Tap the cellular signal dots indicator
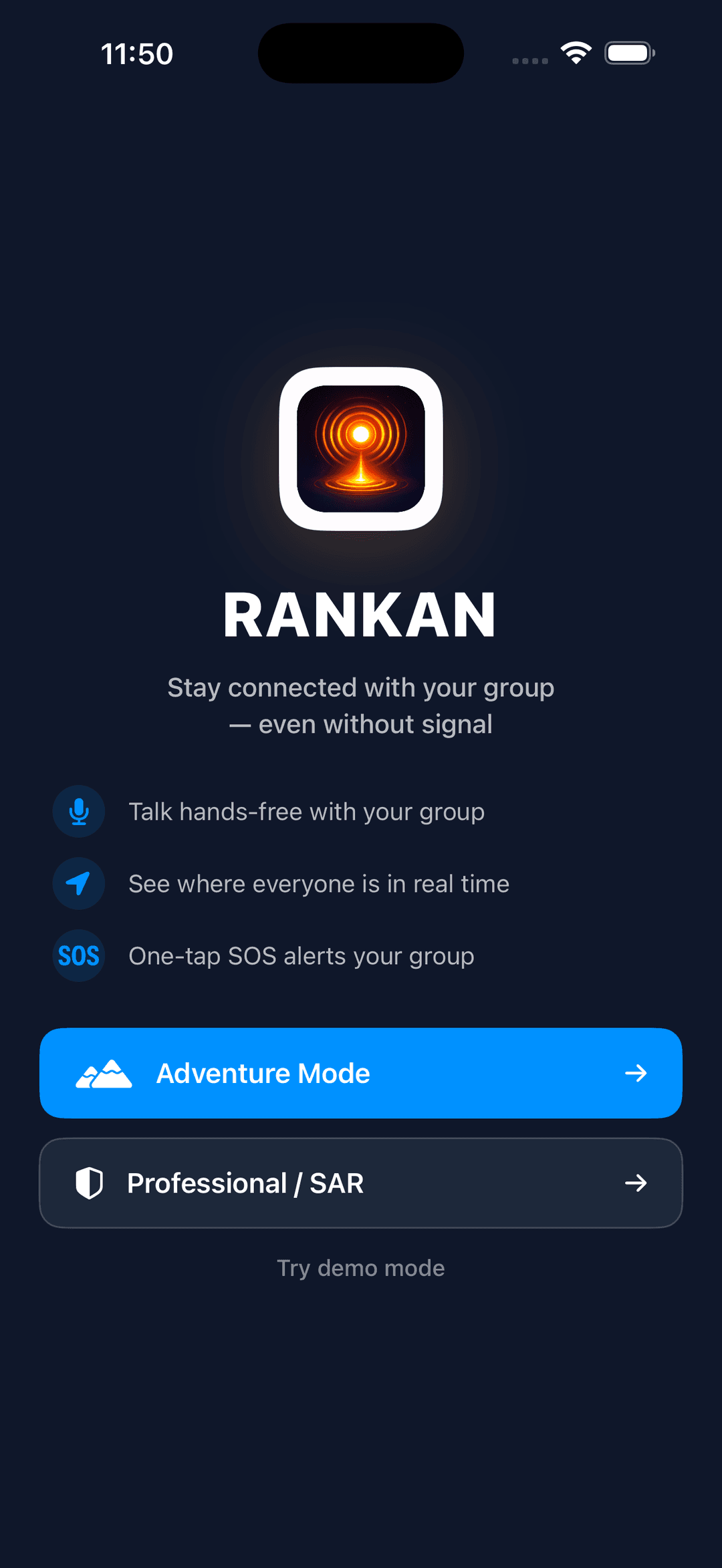 point(529,60)
